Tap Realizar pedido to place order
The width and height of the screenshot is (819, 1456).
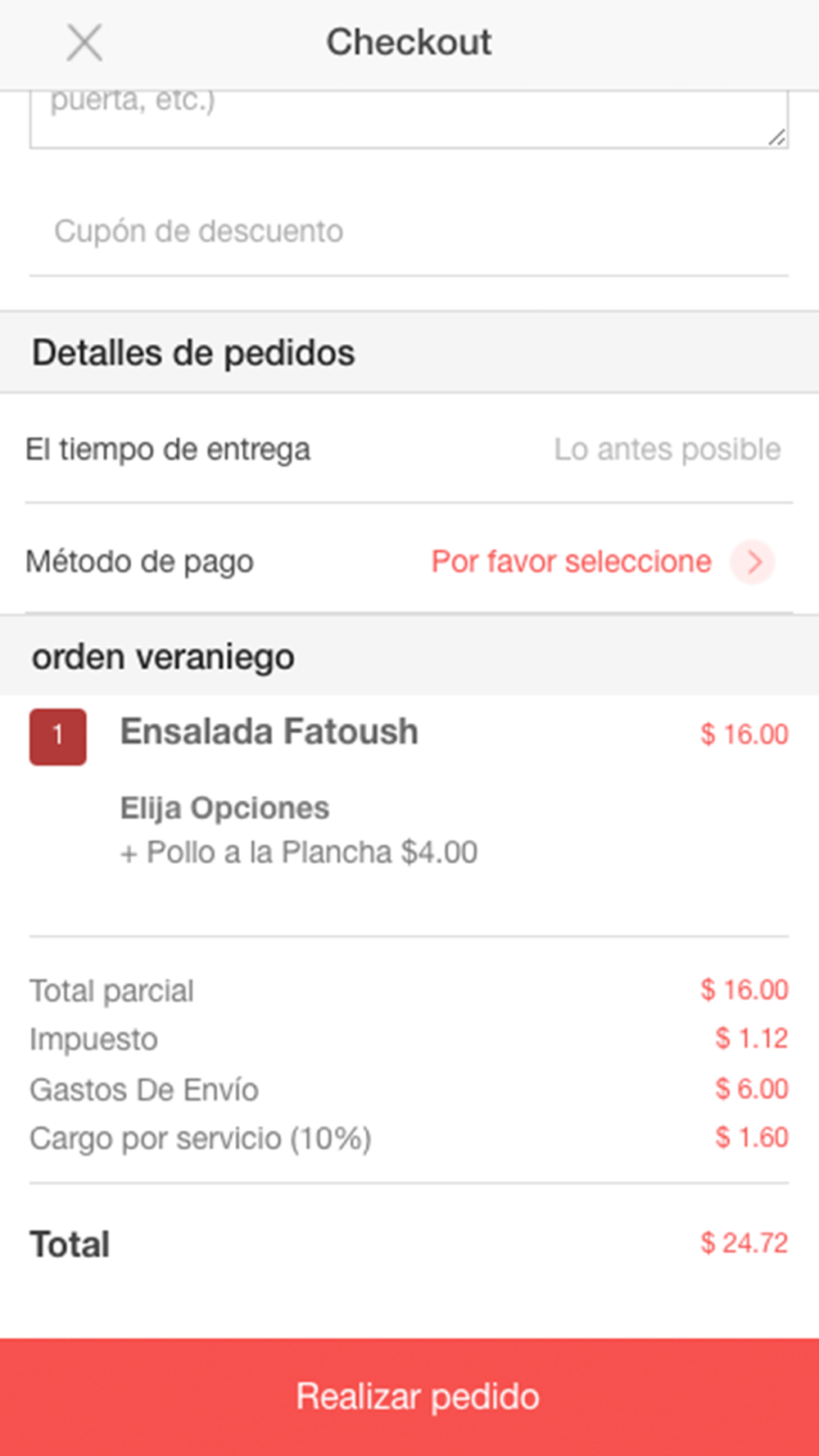[x=409, y=1397]
